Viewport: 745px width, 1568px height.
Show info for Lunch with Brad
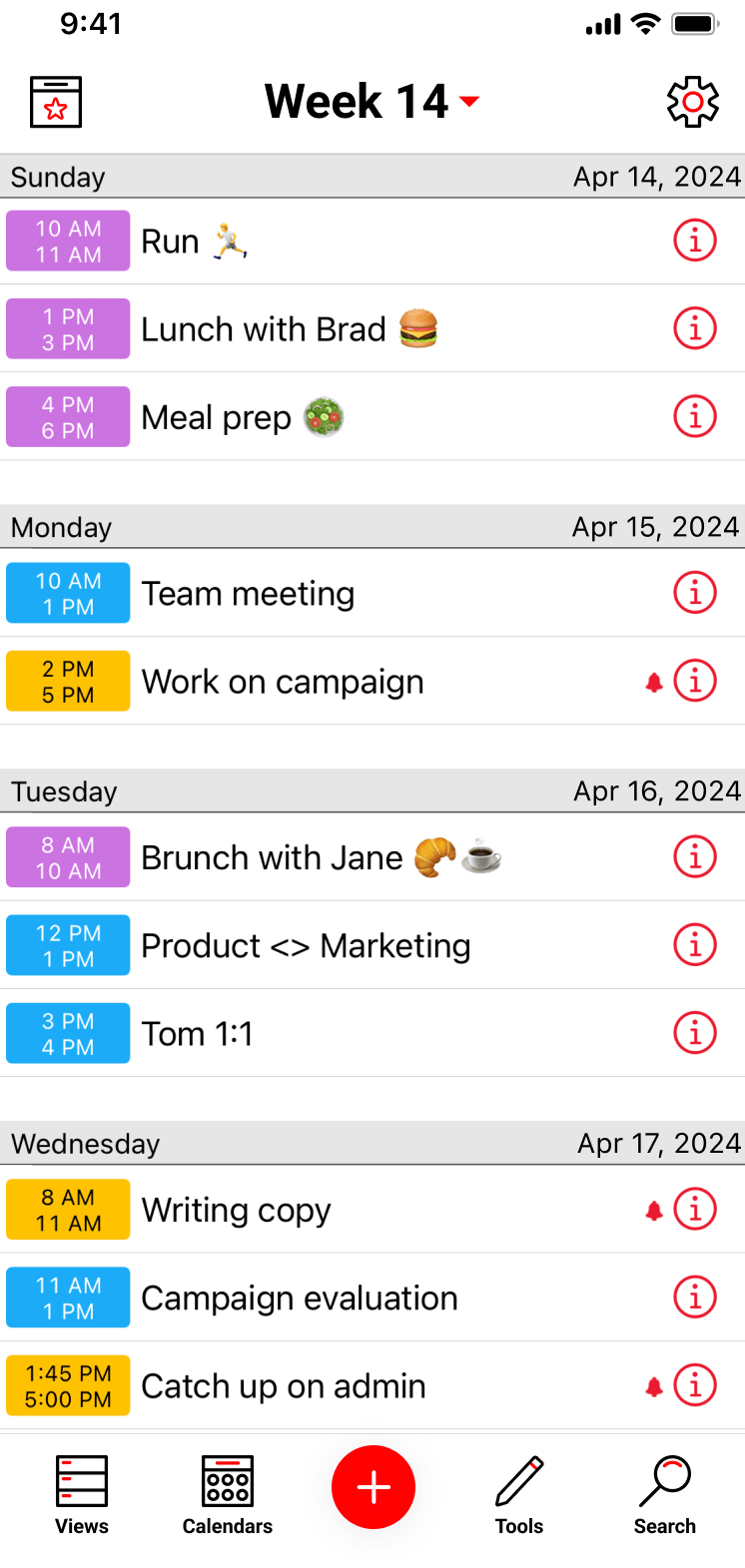point(695,328)
